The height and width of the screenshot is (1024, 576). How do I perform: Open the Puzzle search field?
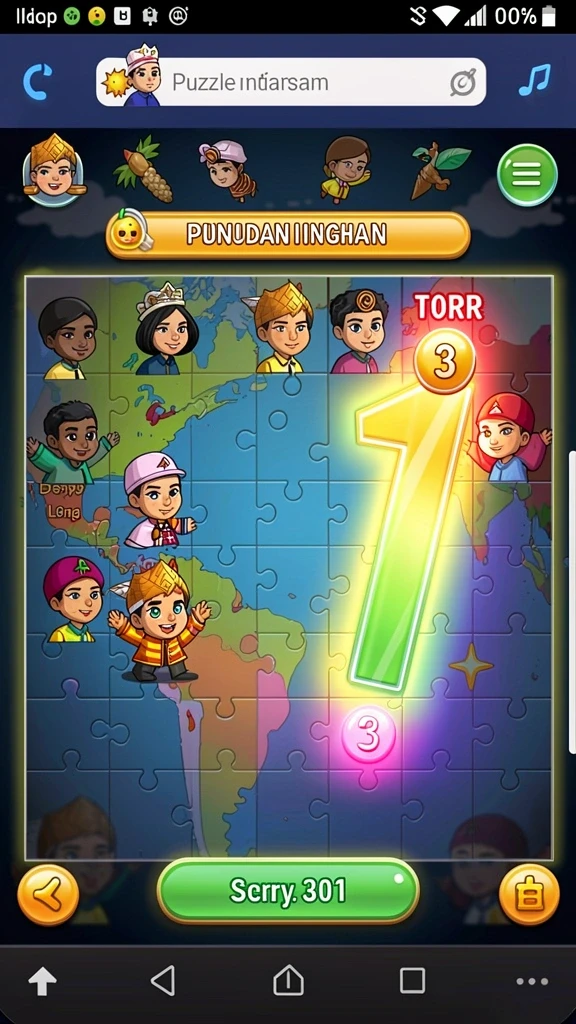tap(291, 82)
